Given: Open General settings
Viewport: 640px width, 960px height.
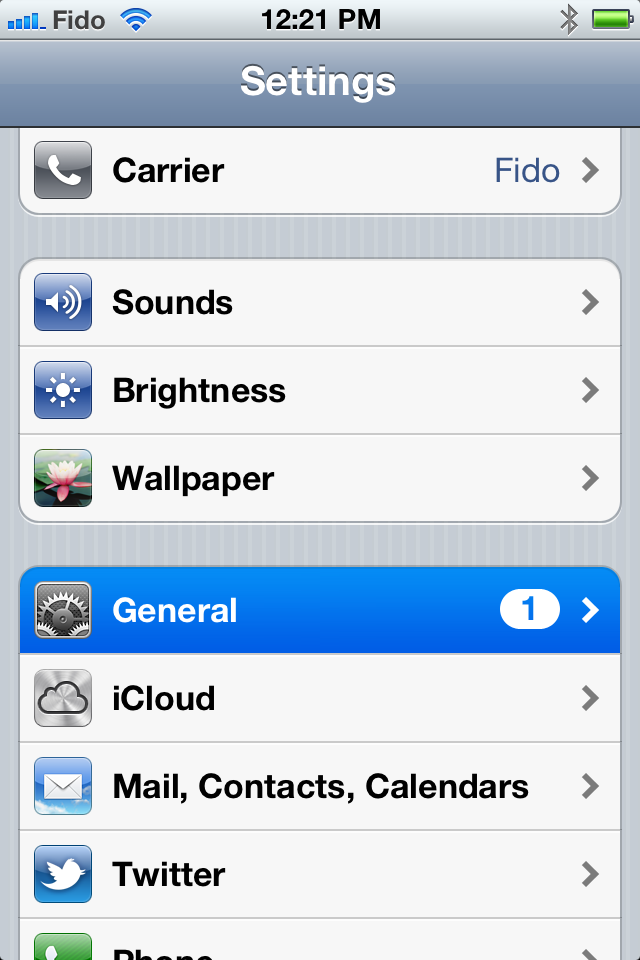Looking at the screenshot, I should tap(320, 610).
